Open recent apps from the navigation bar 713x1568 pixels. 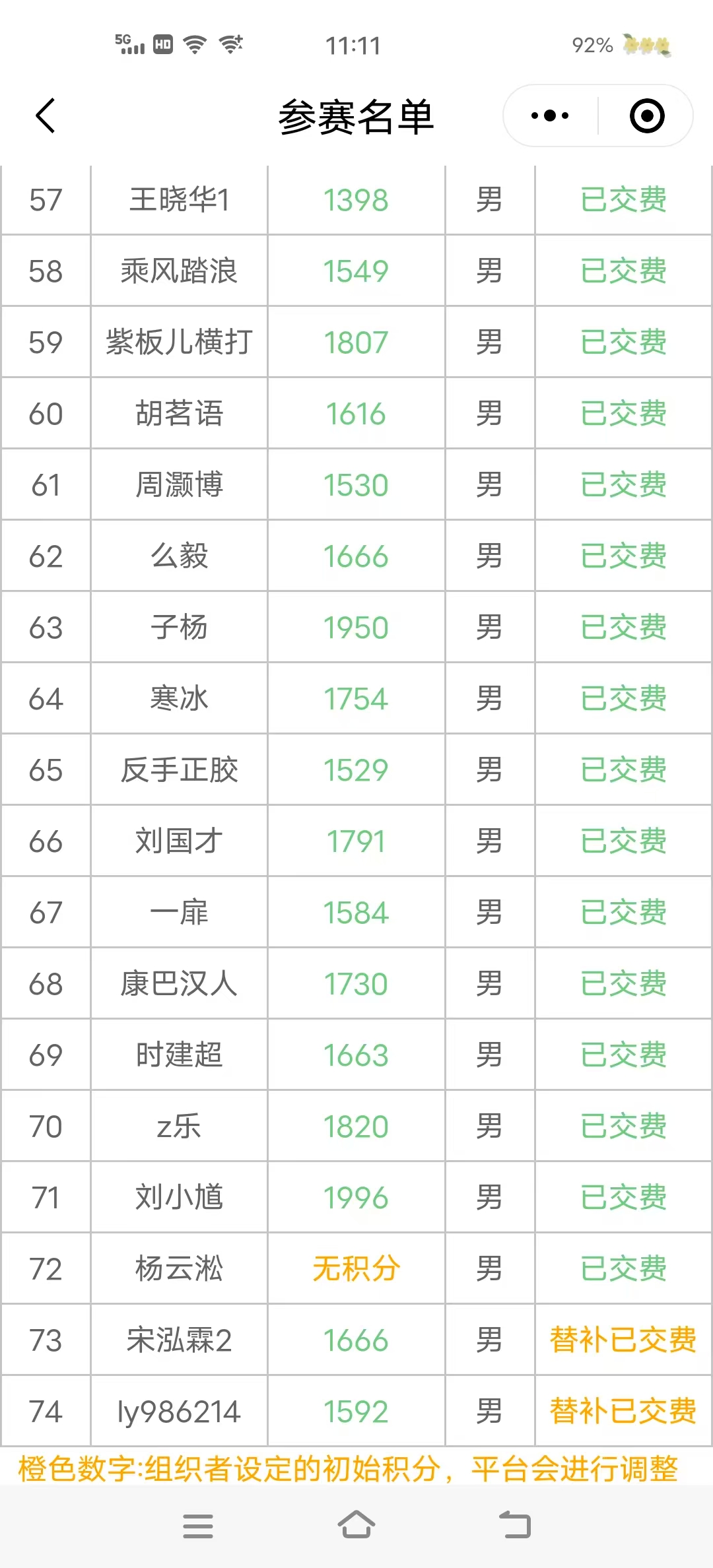point(198,1526)
